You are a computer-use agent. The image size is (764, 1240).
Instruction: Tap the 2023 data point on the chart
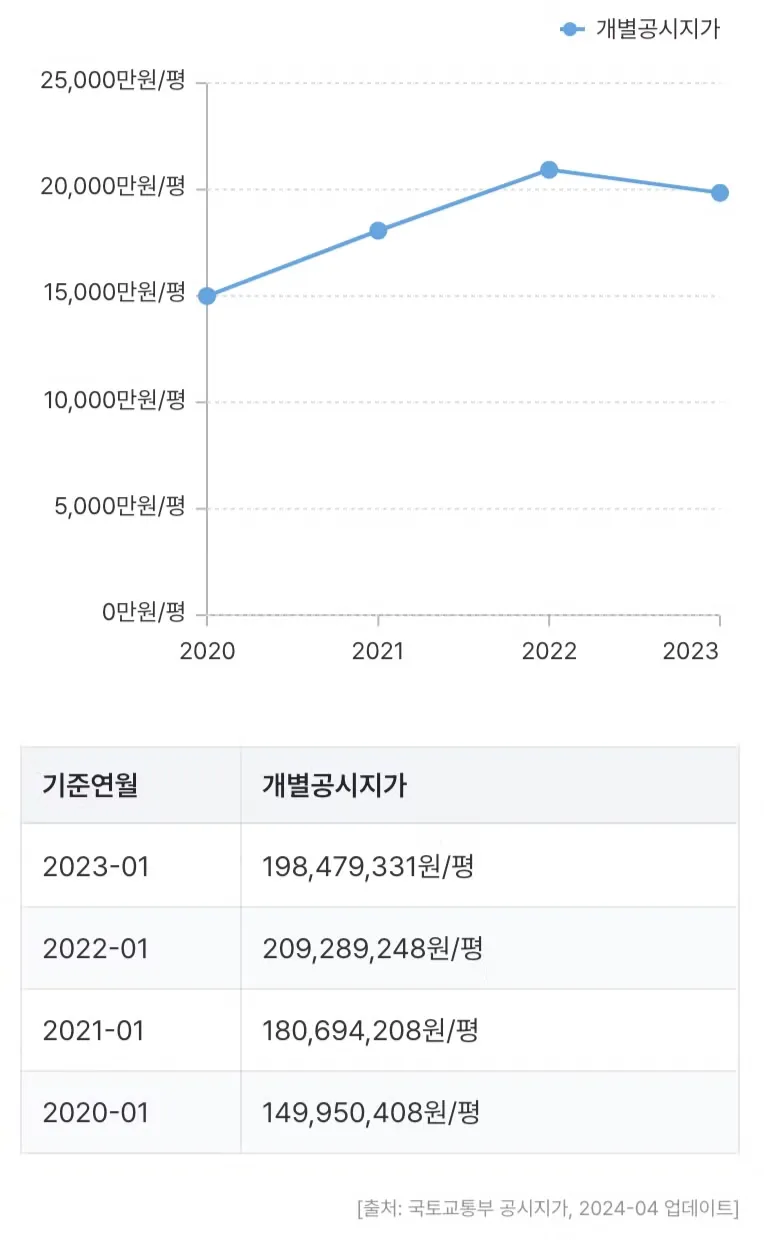click(719, 193)
